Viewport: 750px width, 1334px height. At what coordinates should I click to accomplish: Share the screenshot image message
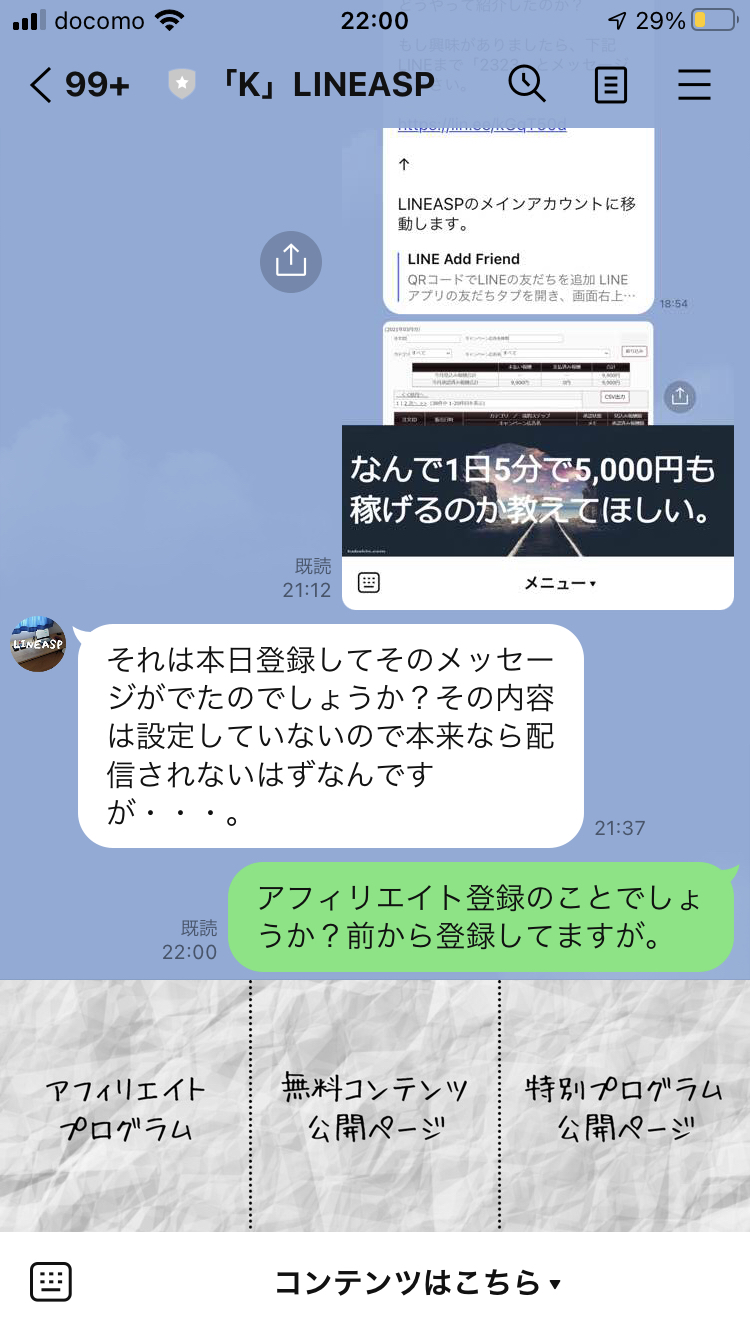[x=680, y=396]
